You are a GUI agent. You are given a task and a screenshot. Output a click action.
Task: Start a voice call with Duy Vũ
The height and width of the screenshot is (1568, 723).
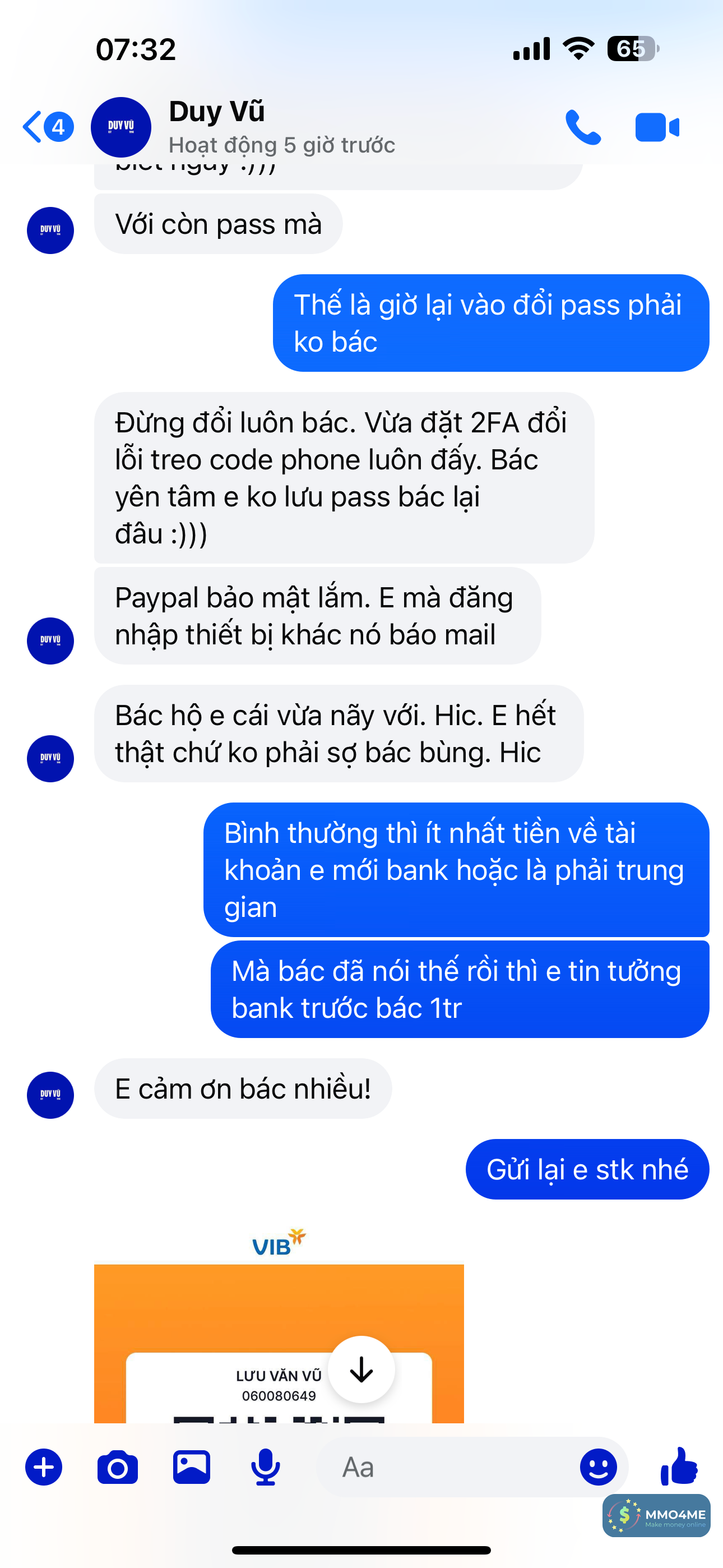(582, 127)
